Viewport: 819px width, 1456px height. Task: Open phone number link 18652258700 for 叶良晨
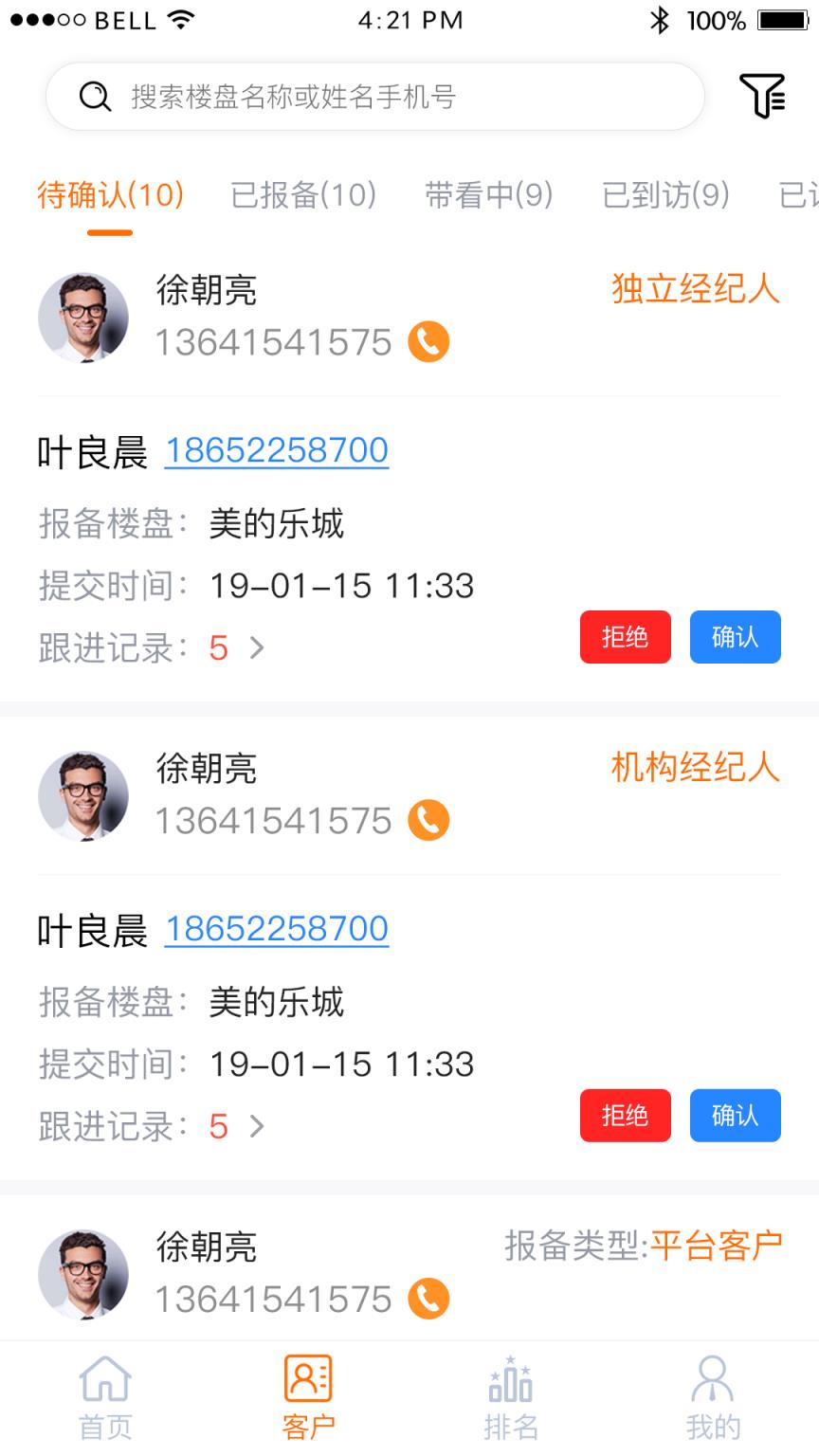276,451
